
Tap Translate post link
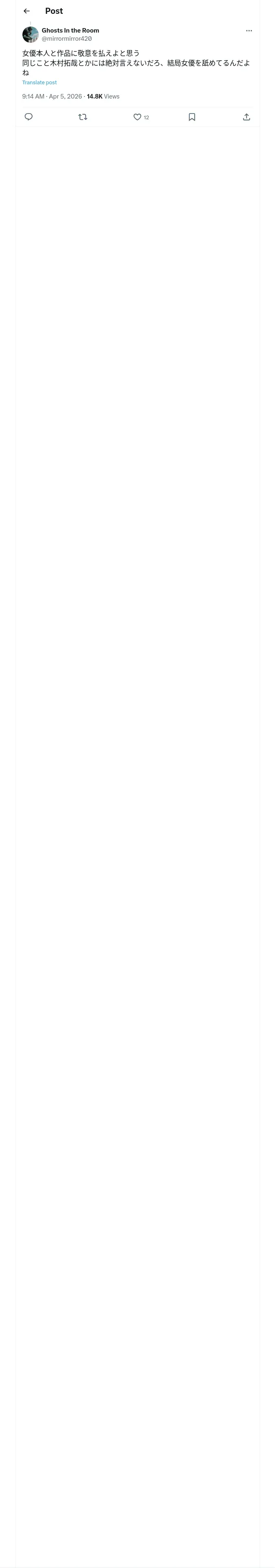tap(40, 82)
